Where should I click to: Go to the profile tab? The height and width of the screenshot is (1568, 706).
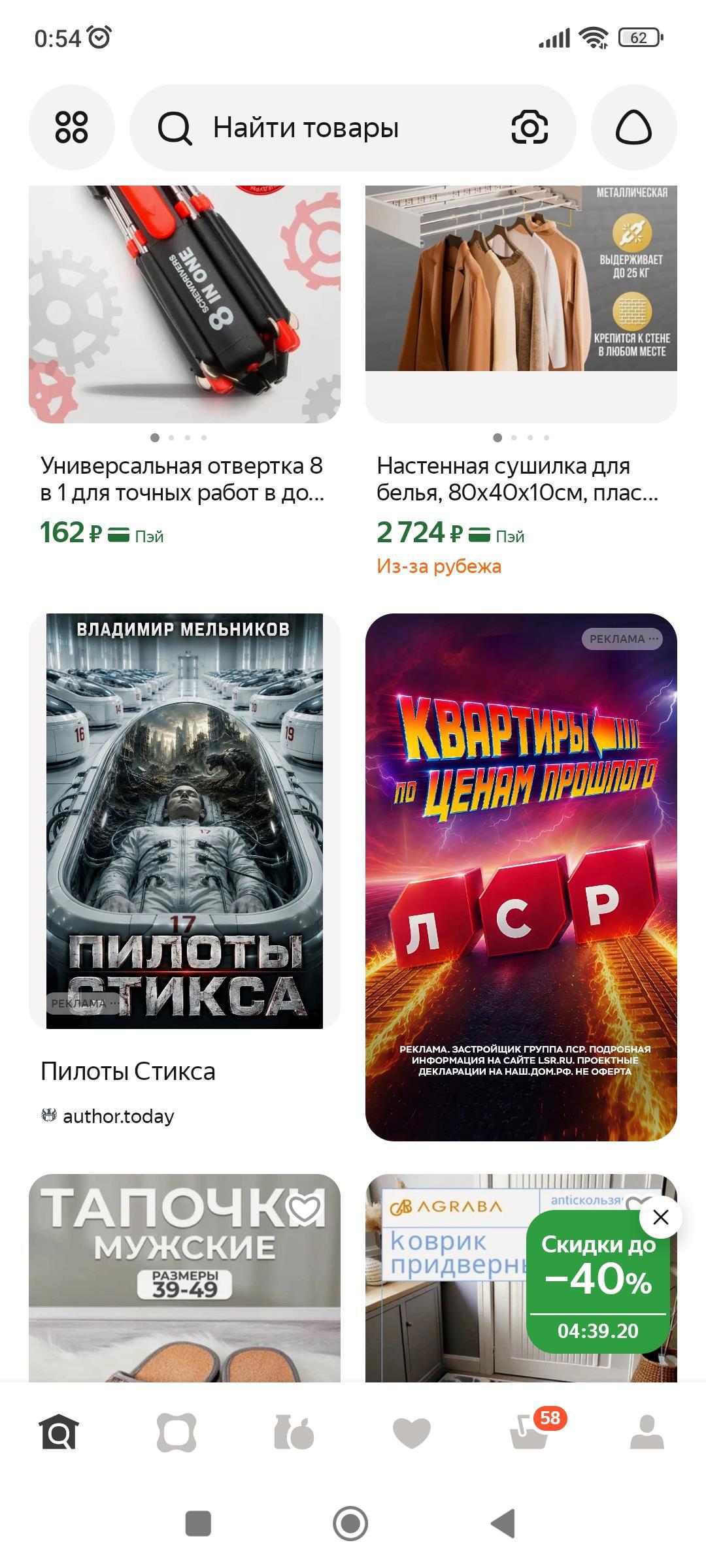pyautogui.click(x=647, y=1433)
